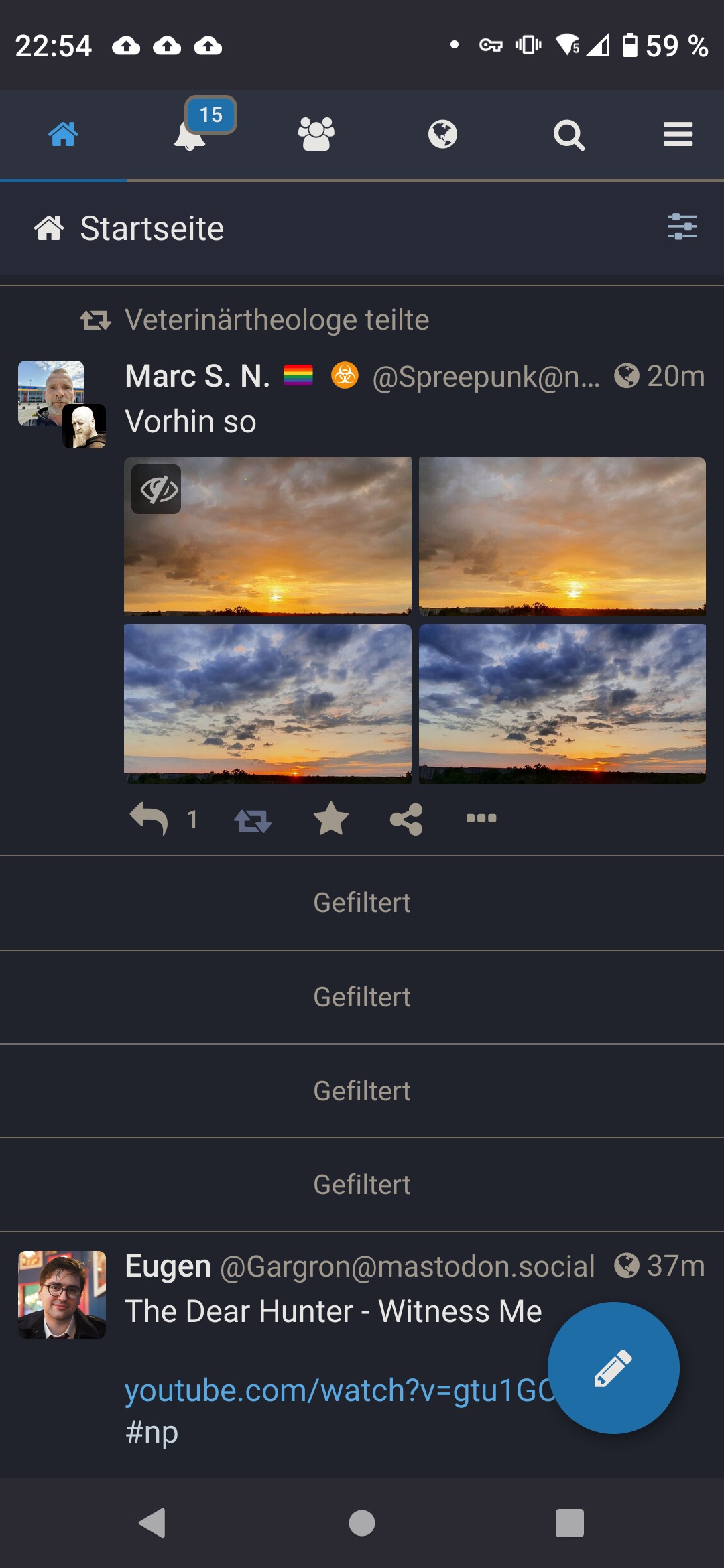Hide the sunset images with the eye toggle
724x1568 pixels.
pos(156,489)
